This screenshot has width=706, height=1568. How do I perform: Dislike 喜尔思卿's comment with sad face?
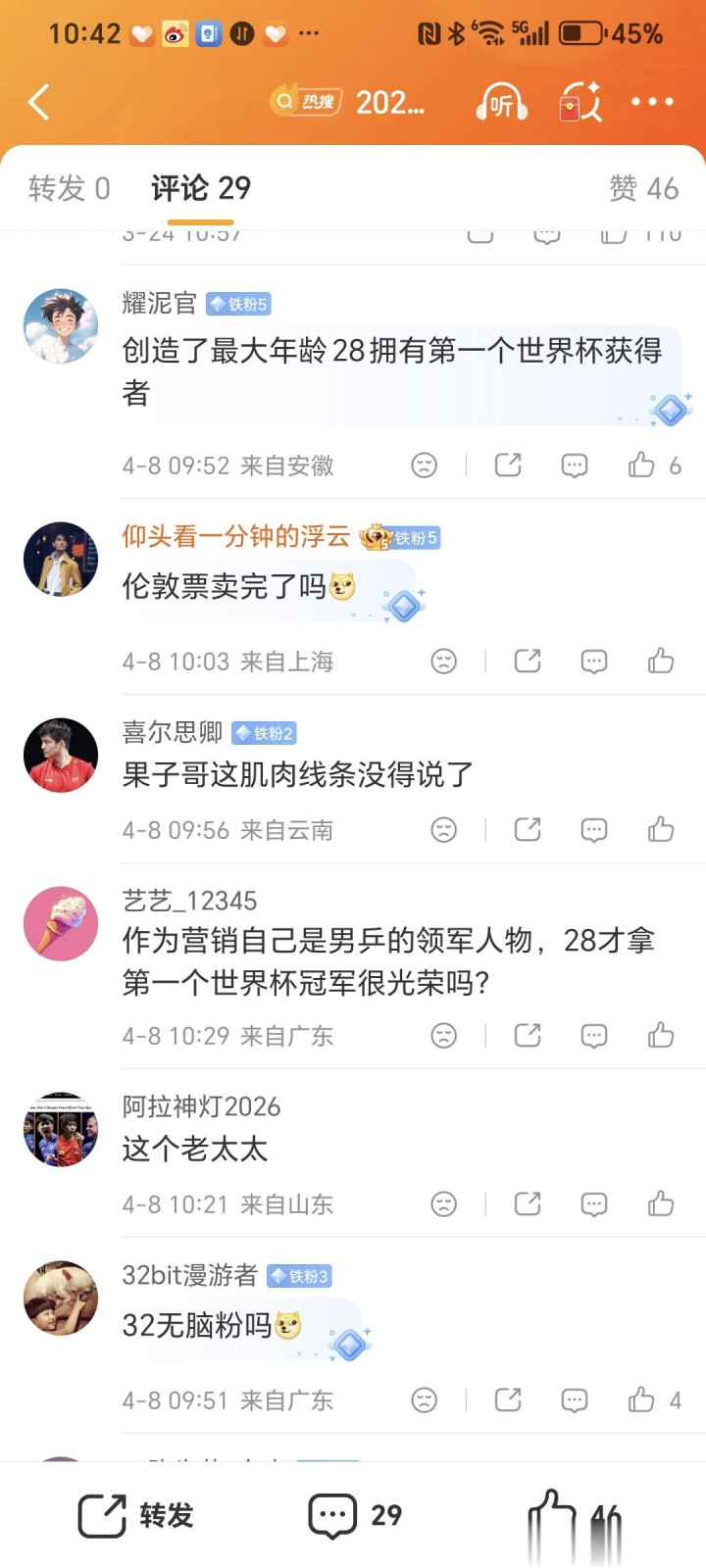444,830
